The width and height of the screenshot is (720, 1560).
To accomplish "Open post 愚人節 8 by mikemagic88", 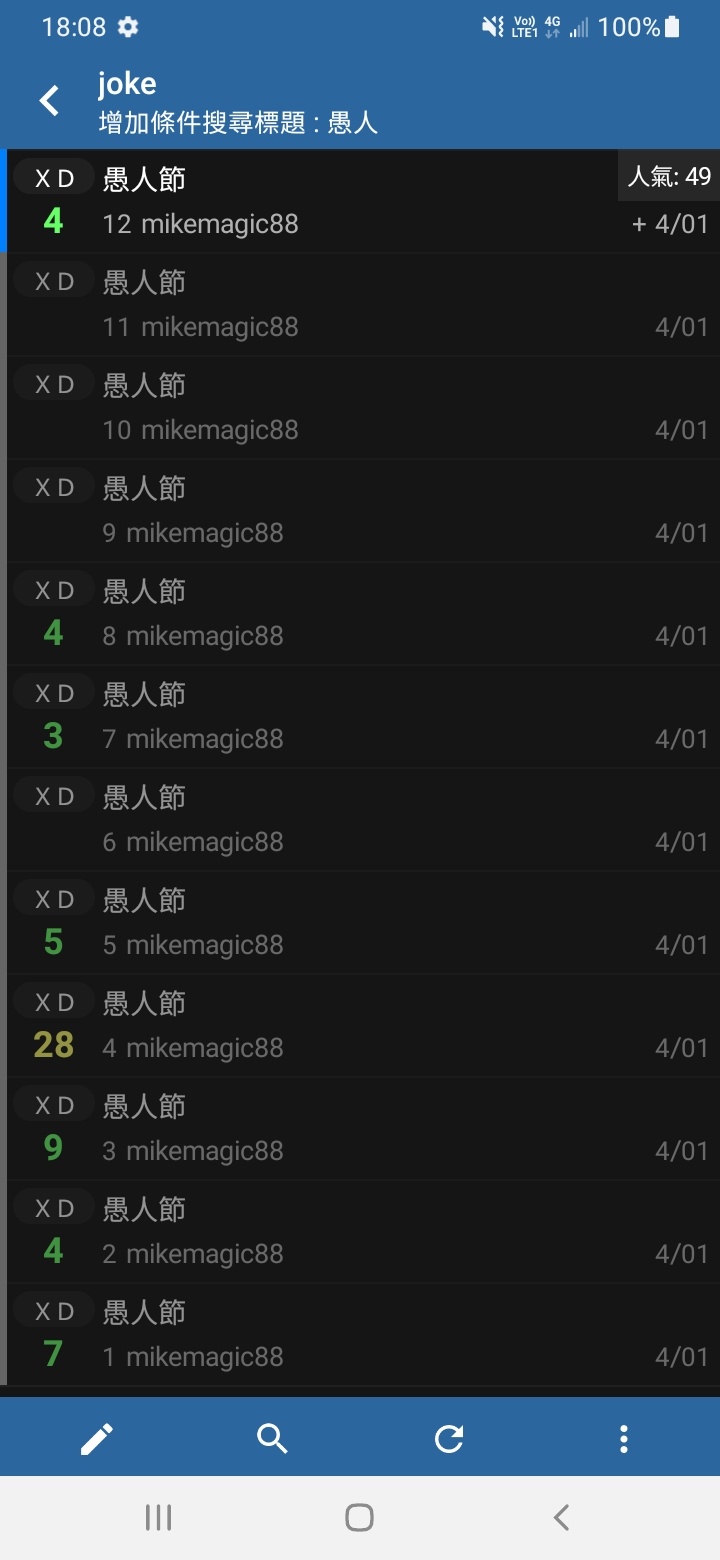I will tap(360, 613).
